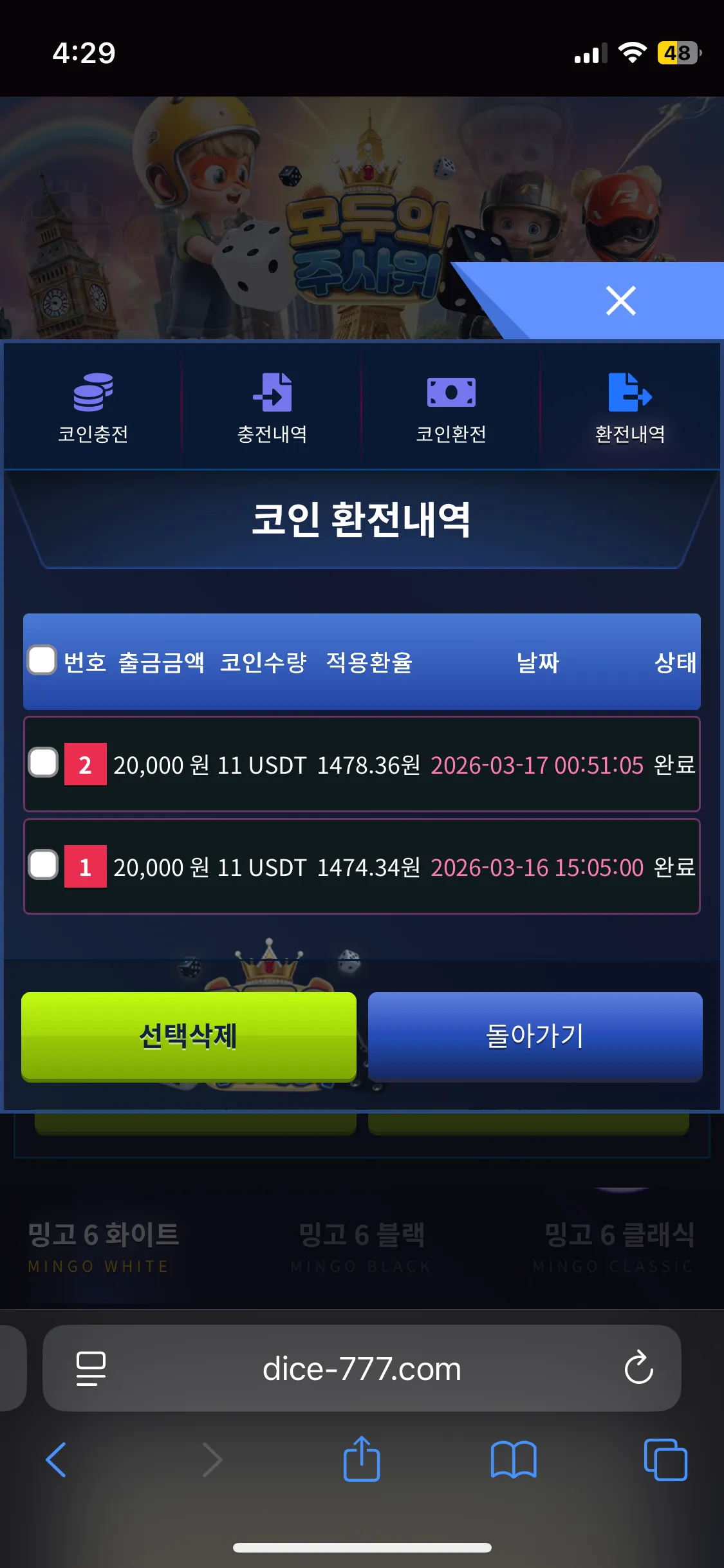Check the select-all checkbox in table header

coord(42,660)
